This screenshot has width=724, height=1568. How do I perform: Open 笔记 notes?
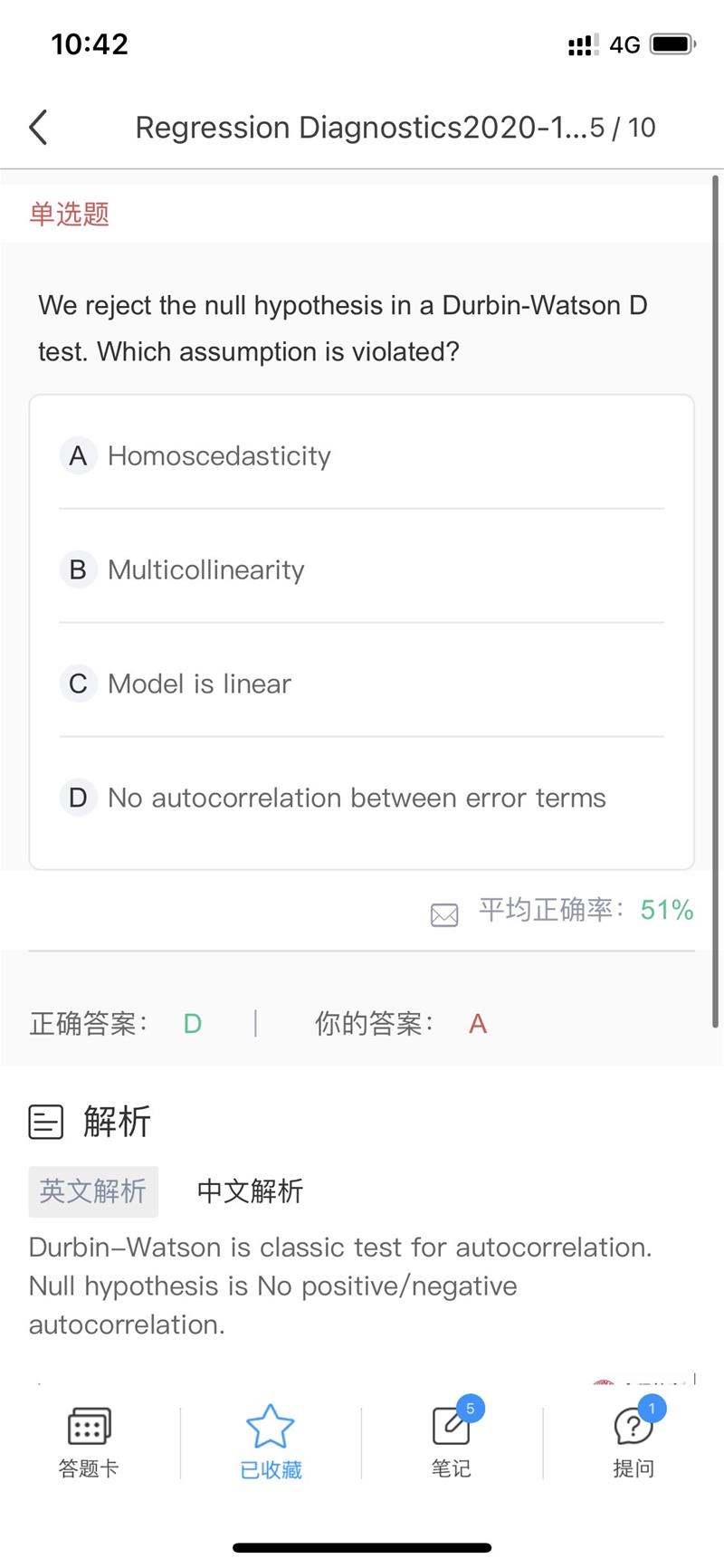(x=452, y=1442)
